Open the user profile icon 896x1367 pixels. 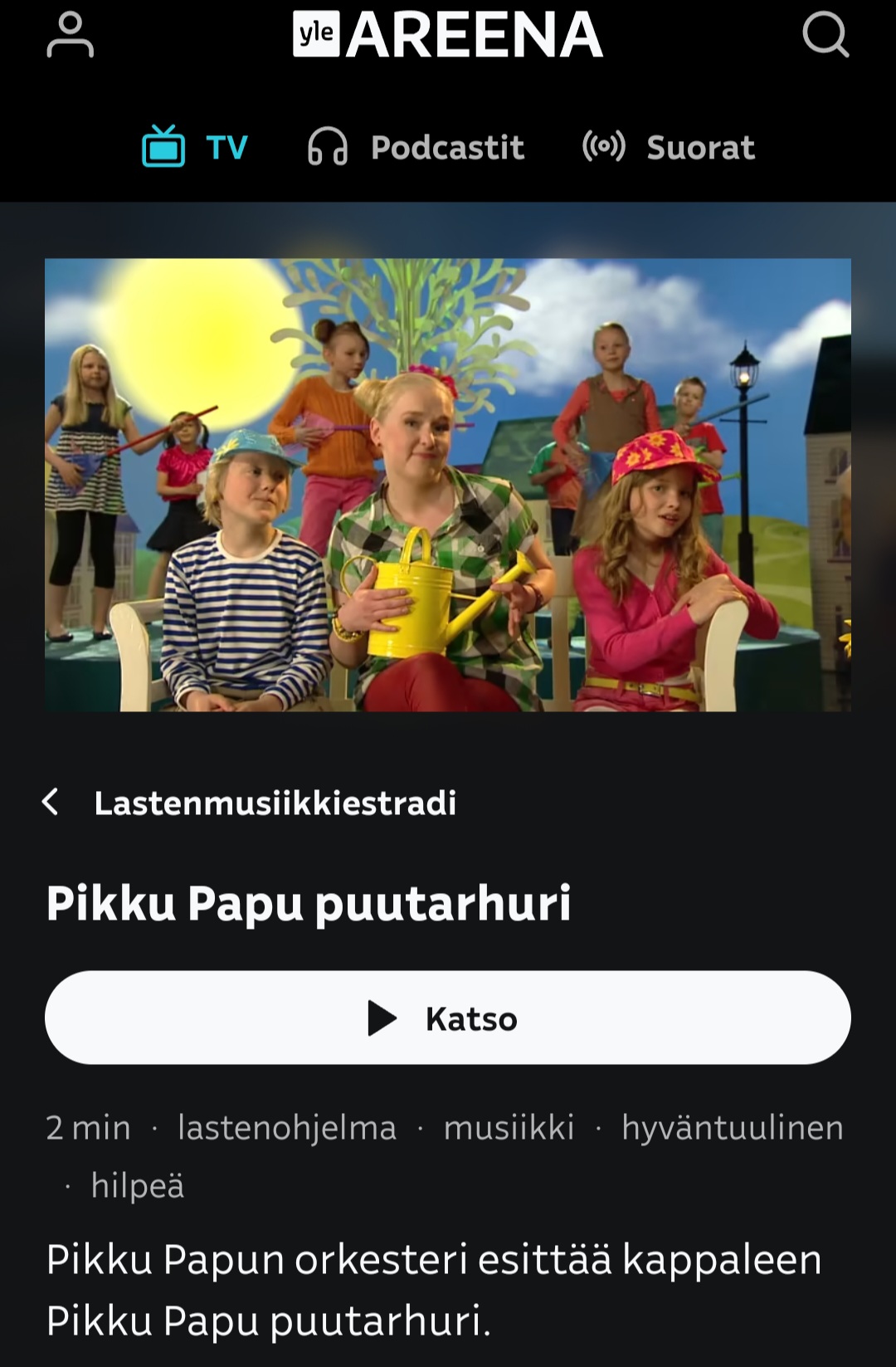pyautogui.click(x=71, y=35)
